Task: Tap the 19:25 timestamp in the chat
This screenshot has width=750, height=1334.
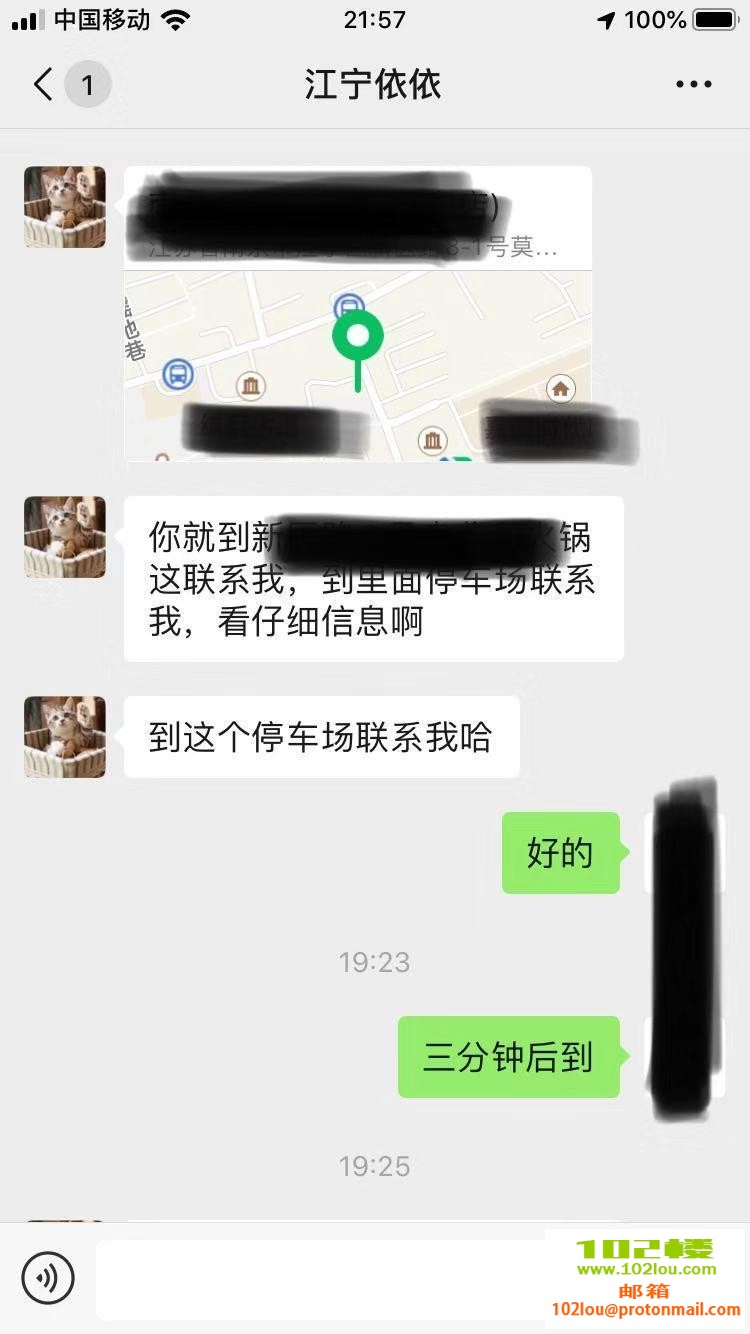Action: point(375,1165)
